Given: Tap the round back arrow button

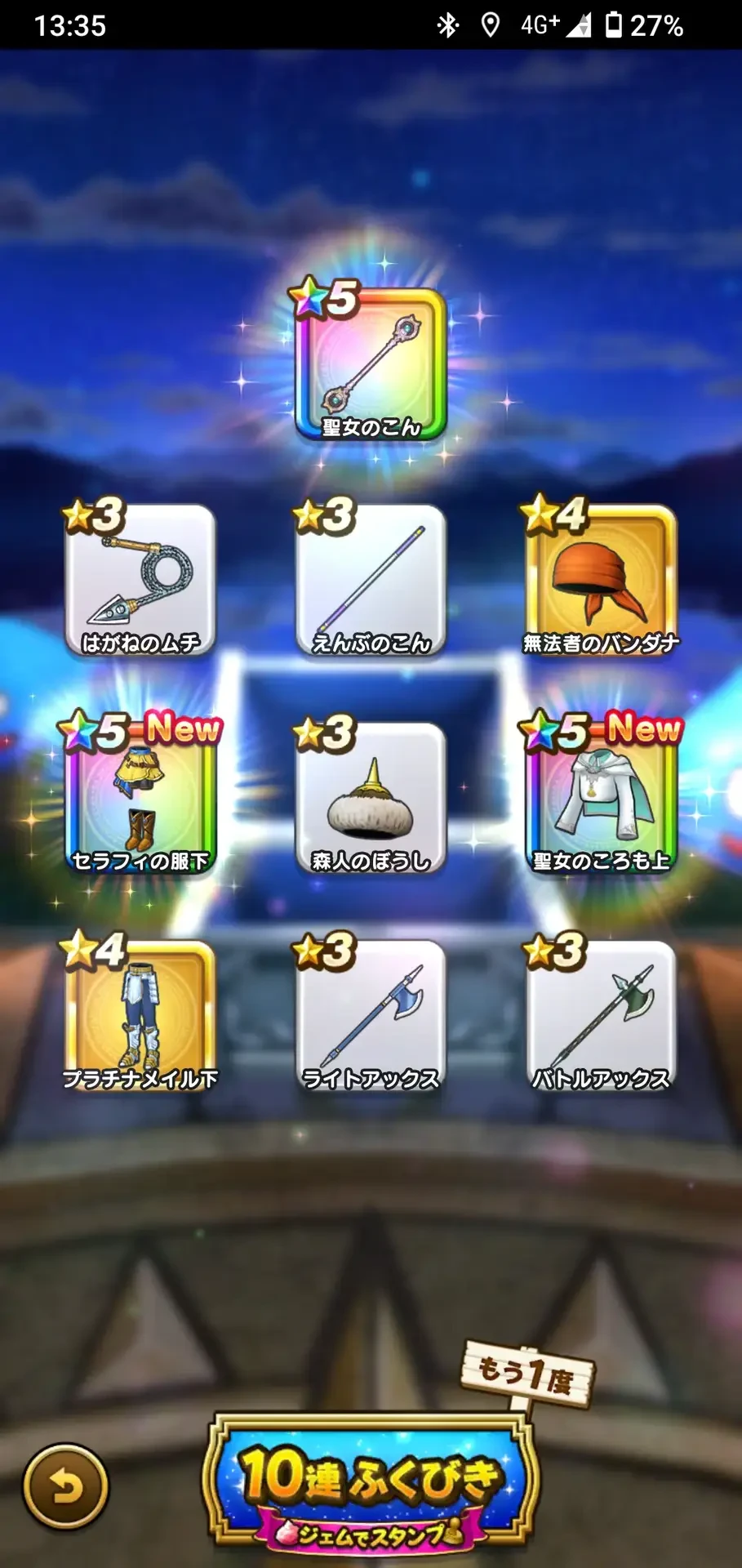Looking at the screenshot, I should tap(65, 1486).
